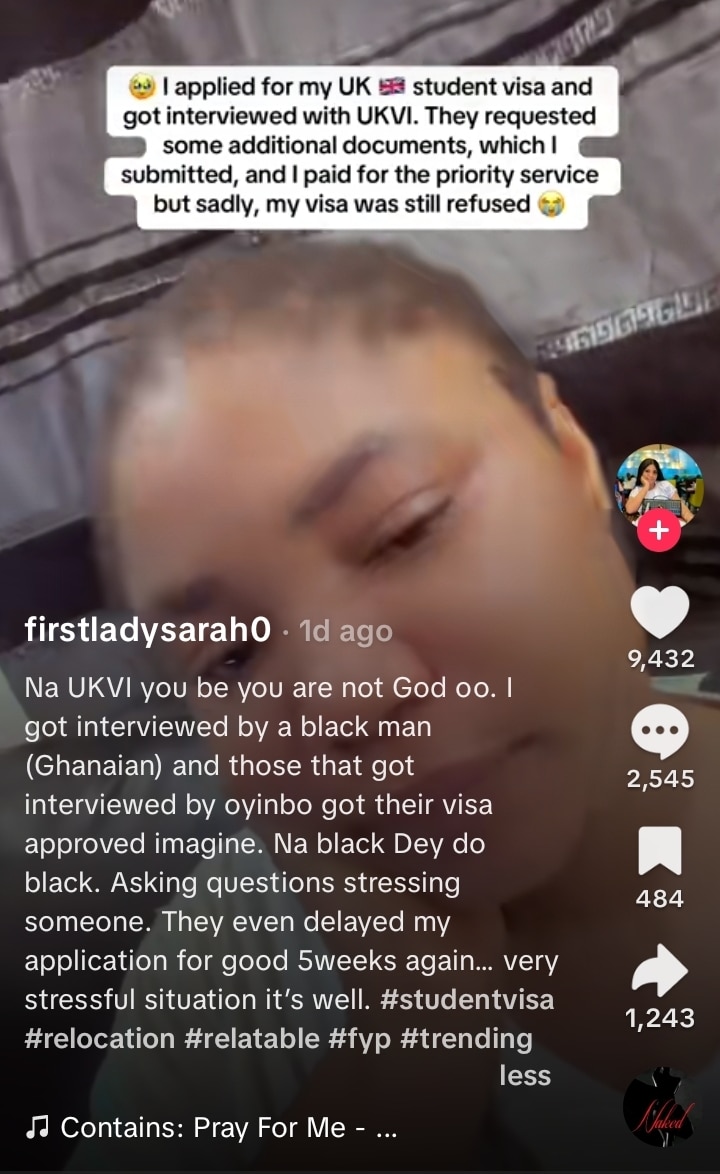
Task: Collapse the caption with less
Action: point(524,1076)
